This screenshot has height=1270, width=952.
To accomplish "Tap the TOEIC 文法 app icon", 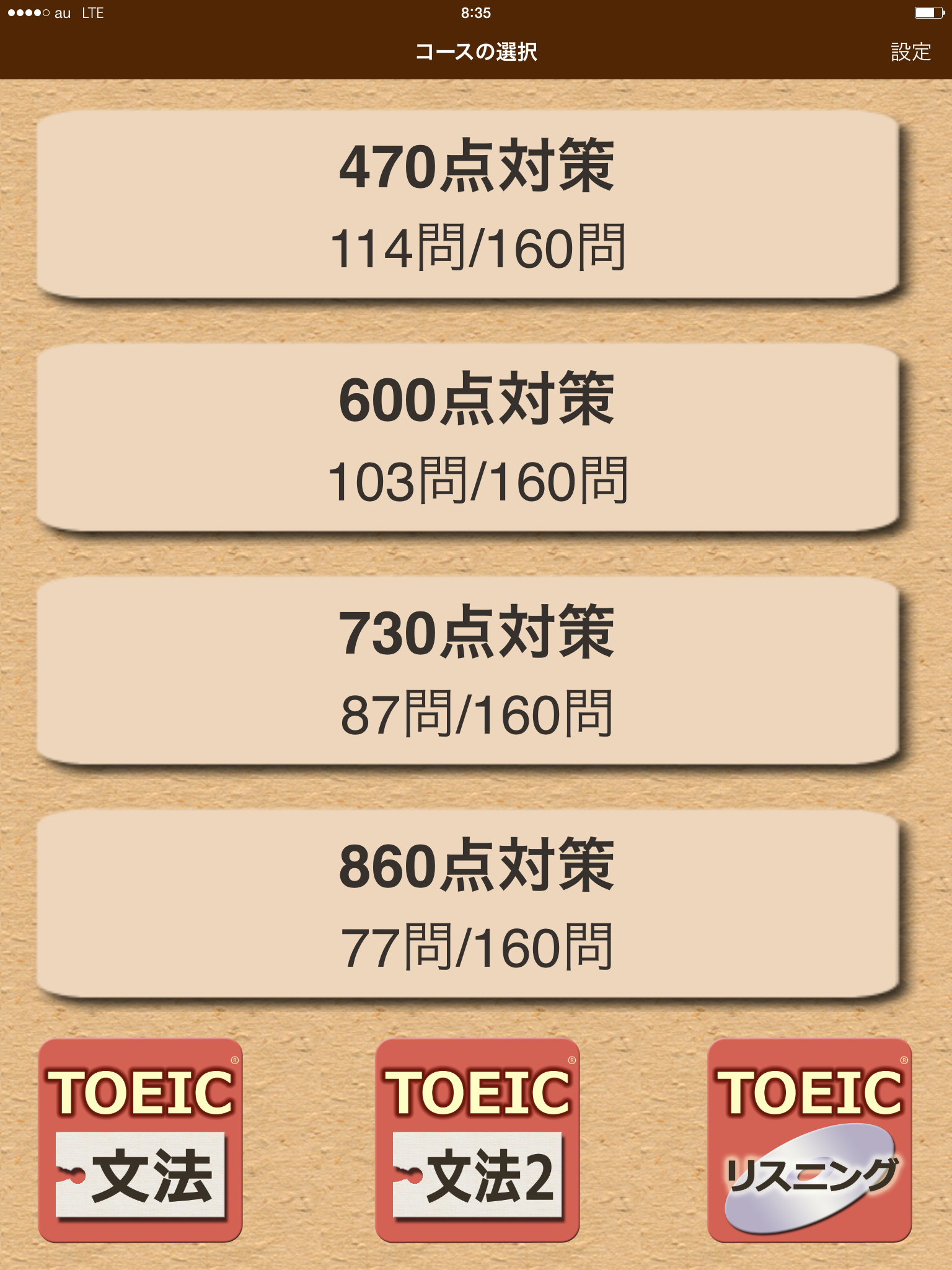I will 141,1140.
